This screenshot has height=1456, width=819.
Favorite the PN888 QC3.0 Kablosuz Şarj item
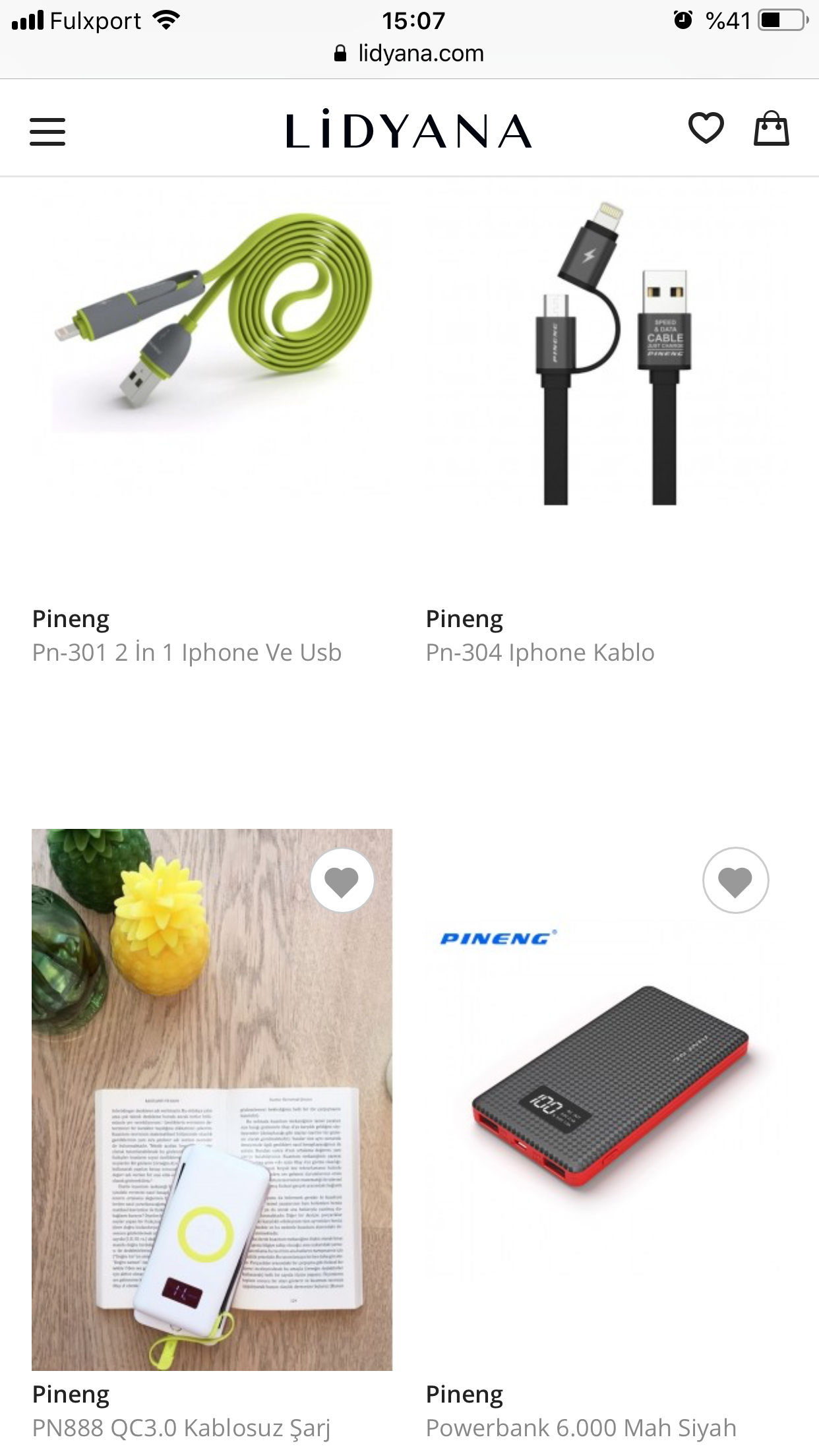[x=342, y=881]
